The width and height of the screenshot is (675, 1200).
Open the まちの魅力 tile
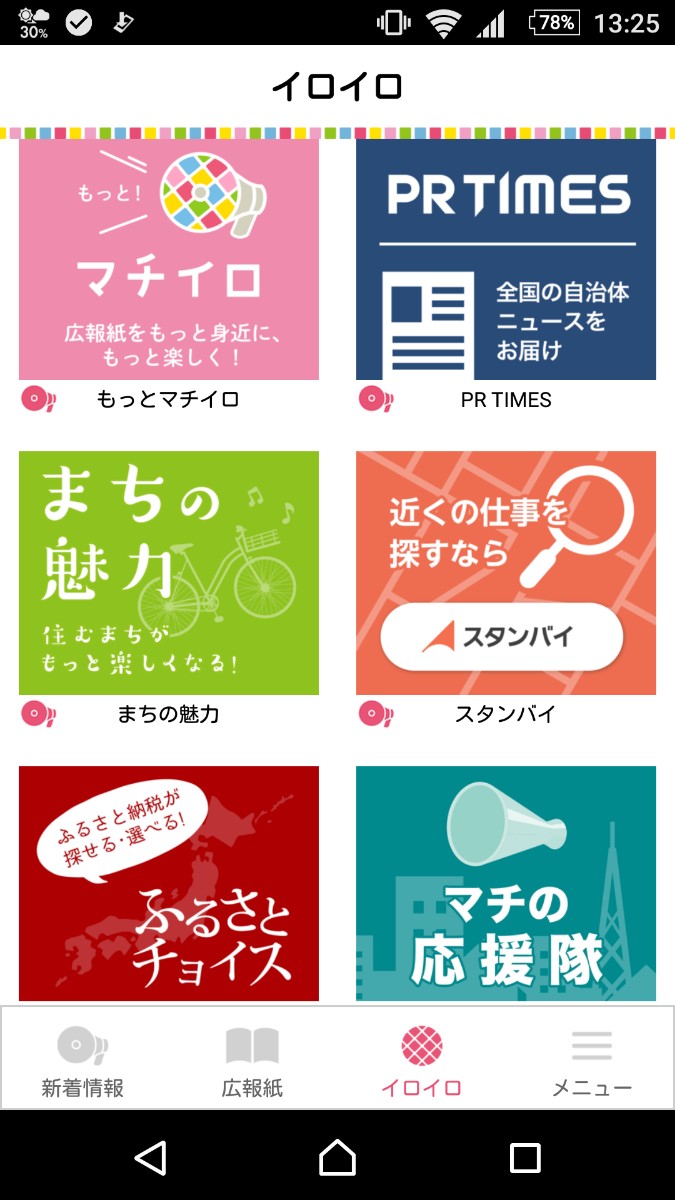click(x=169, y=573)
